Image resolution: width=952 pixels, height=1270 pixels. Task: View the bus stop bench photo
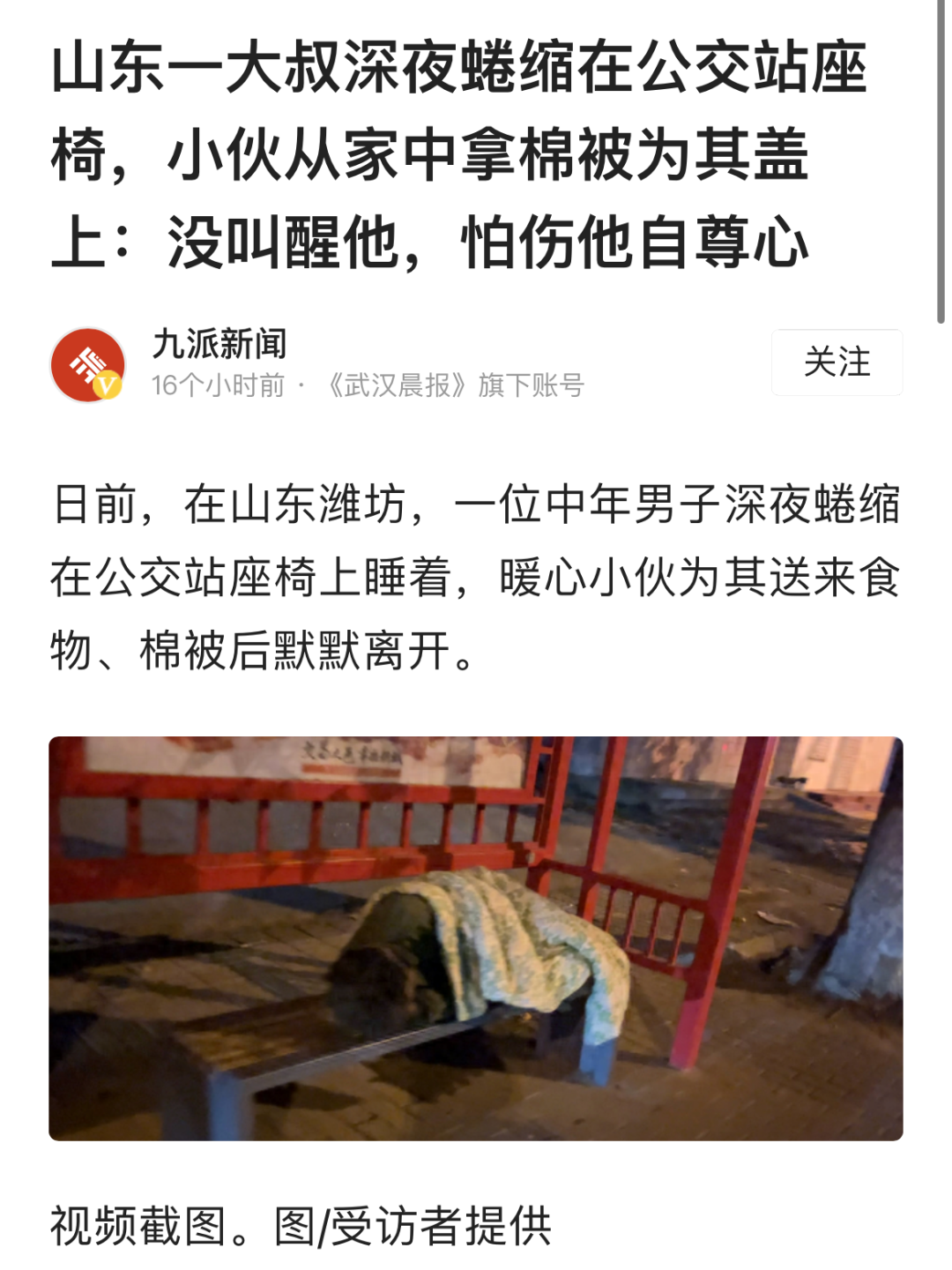click(476, 938)
